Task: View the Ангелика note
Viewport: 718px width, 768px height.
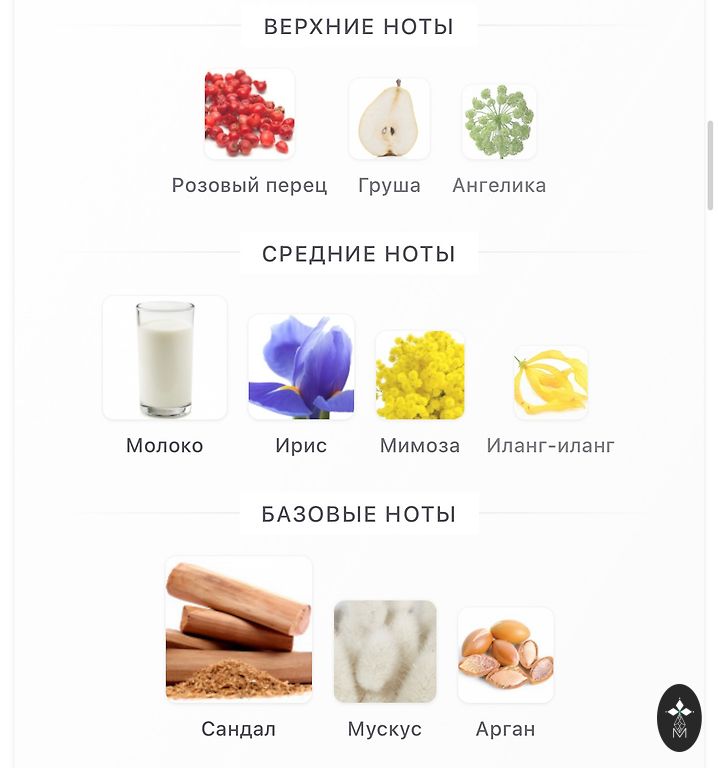Action: 499,122
